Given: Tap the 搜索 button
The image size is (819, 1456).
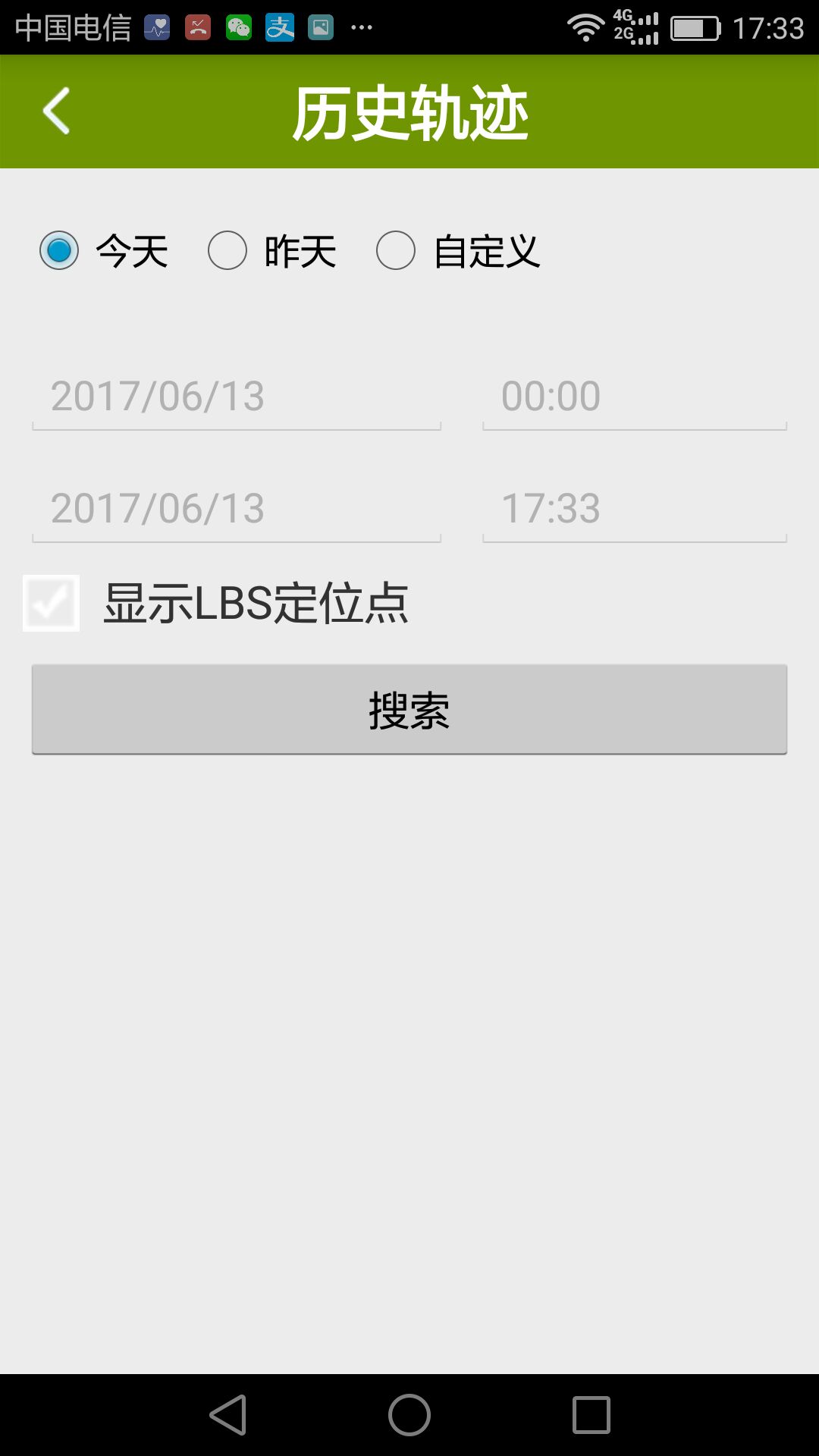Looking at the screenshot, I should click(409, 710).
